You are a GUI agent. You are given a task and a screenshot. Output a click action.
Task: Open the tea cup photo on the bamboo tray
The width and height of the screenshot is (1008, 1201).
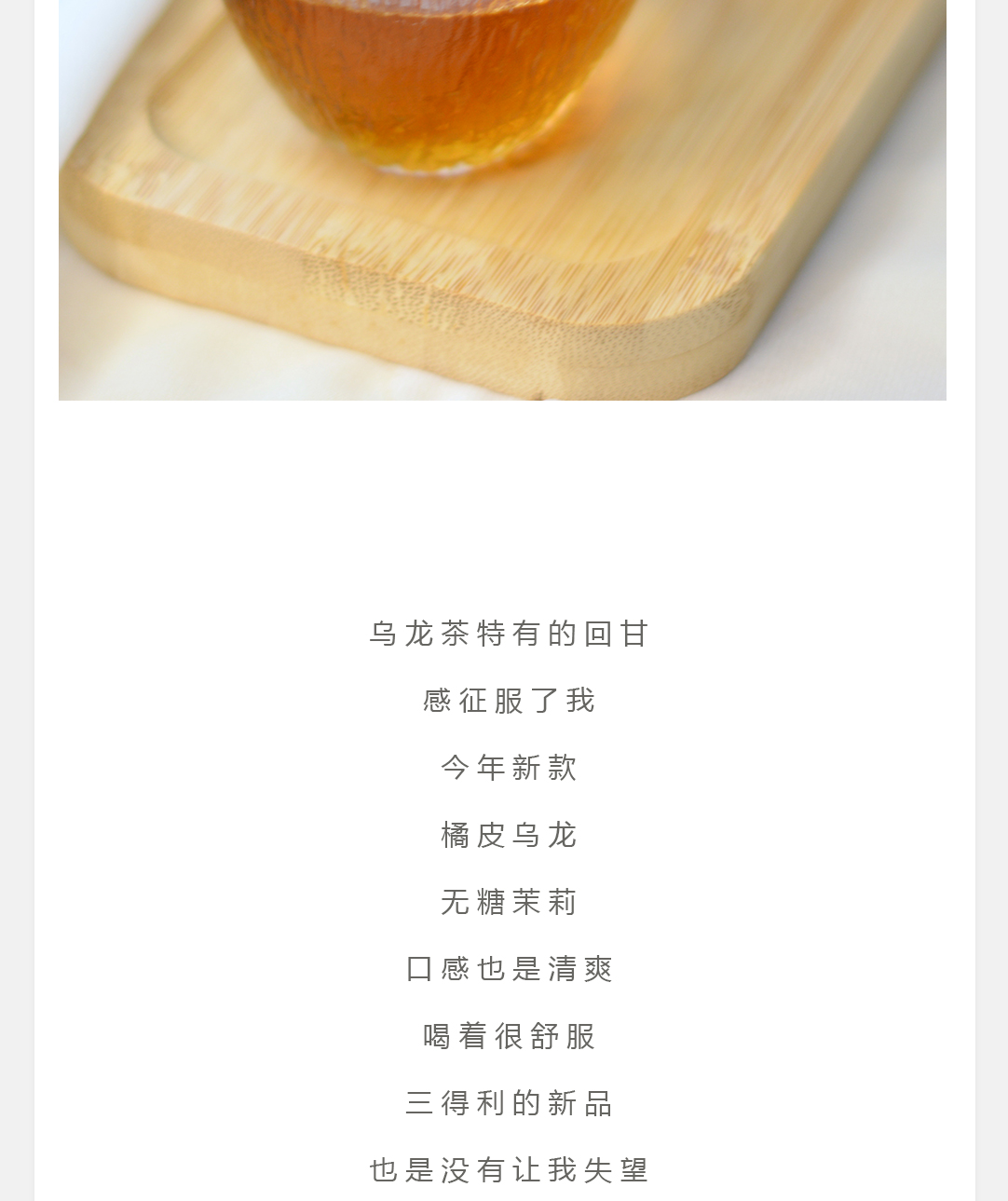(502, 199)
